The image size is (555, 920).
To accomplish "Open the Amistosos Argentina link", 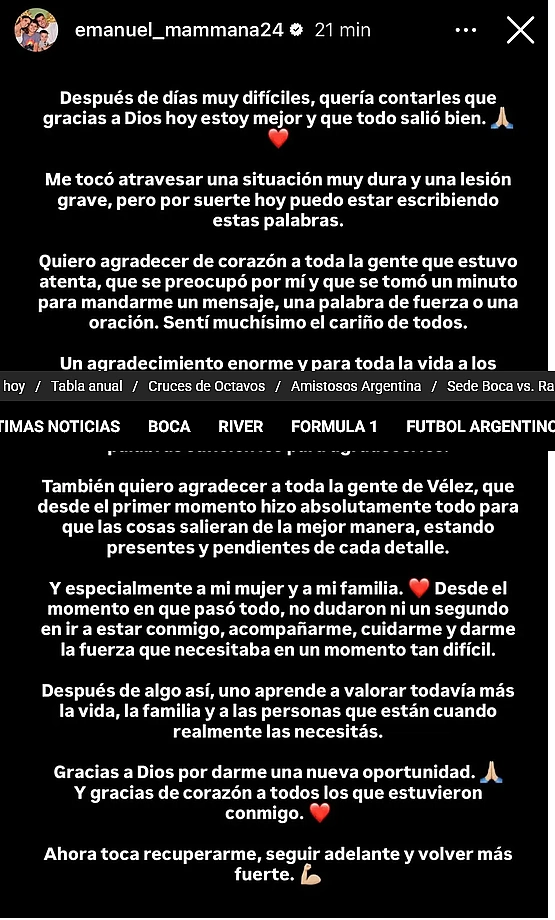I will 356,386.
